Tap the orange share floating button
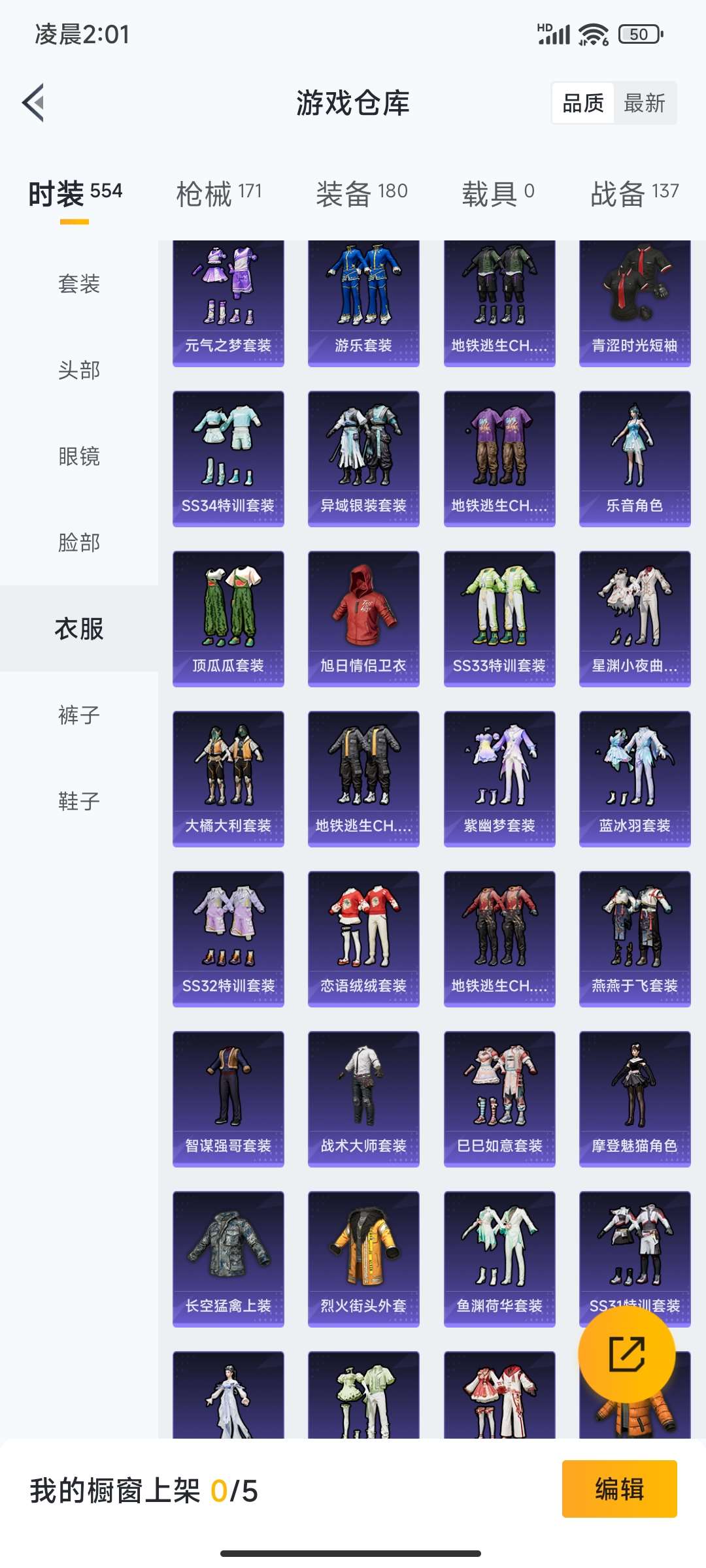The width and height of the screenshot is (706, 1568). pyautogui.click(x=626, y=1354)
